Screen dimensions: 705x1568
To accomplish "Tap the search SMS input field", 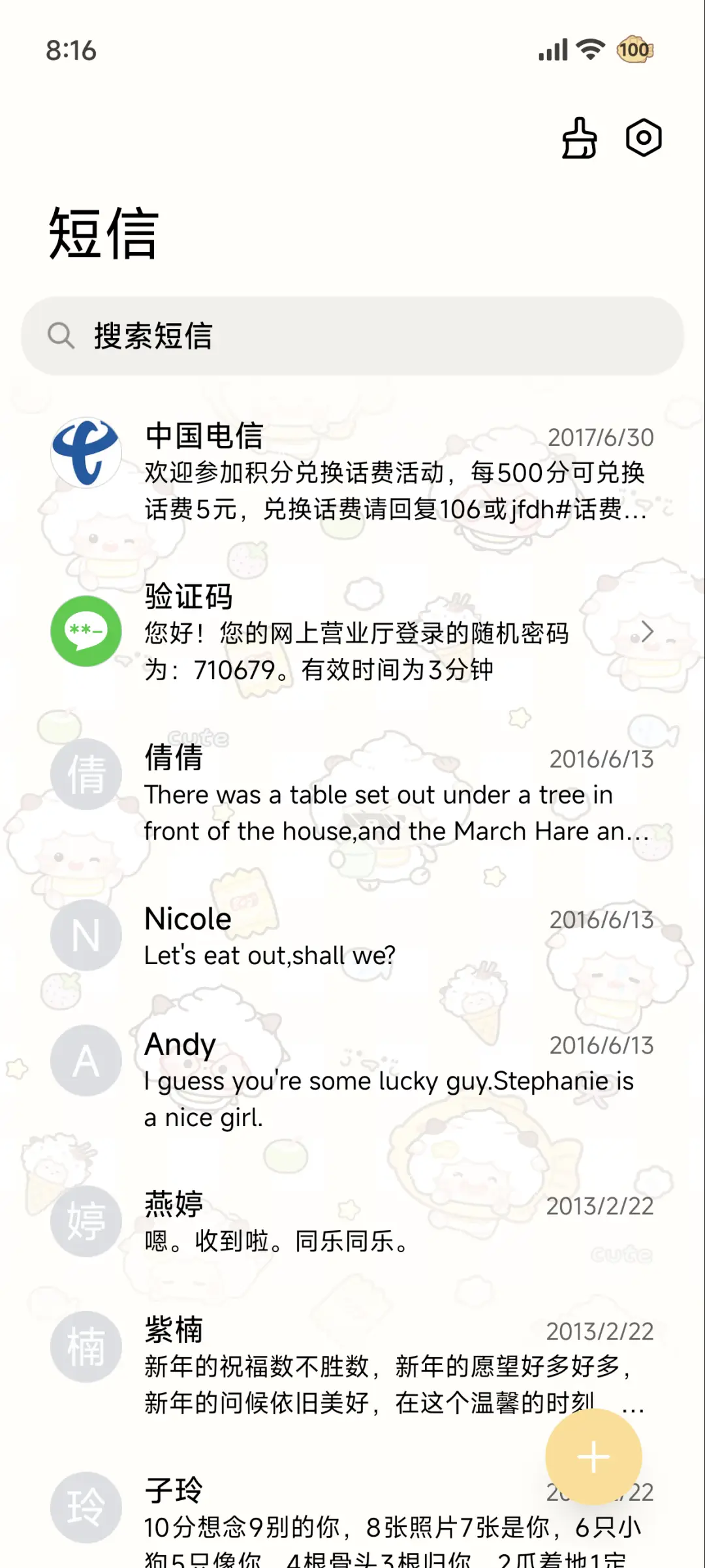I will pos(352,336).
